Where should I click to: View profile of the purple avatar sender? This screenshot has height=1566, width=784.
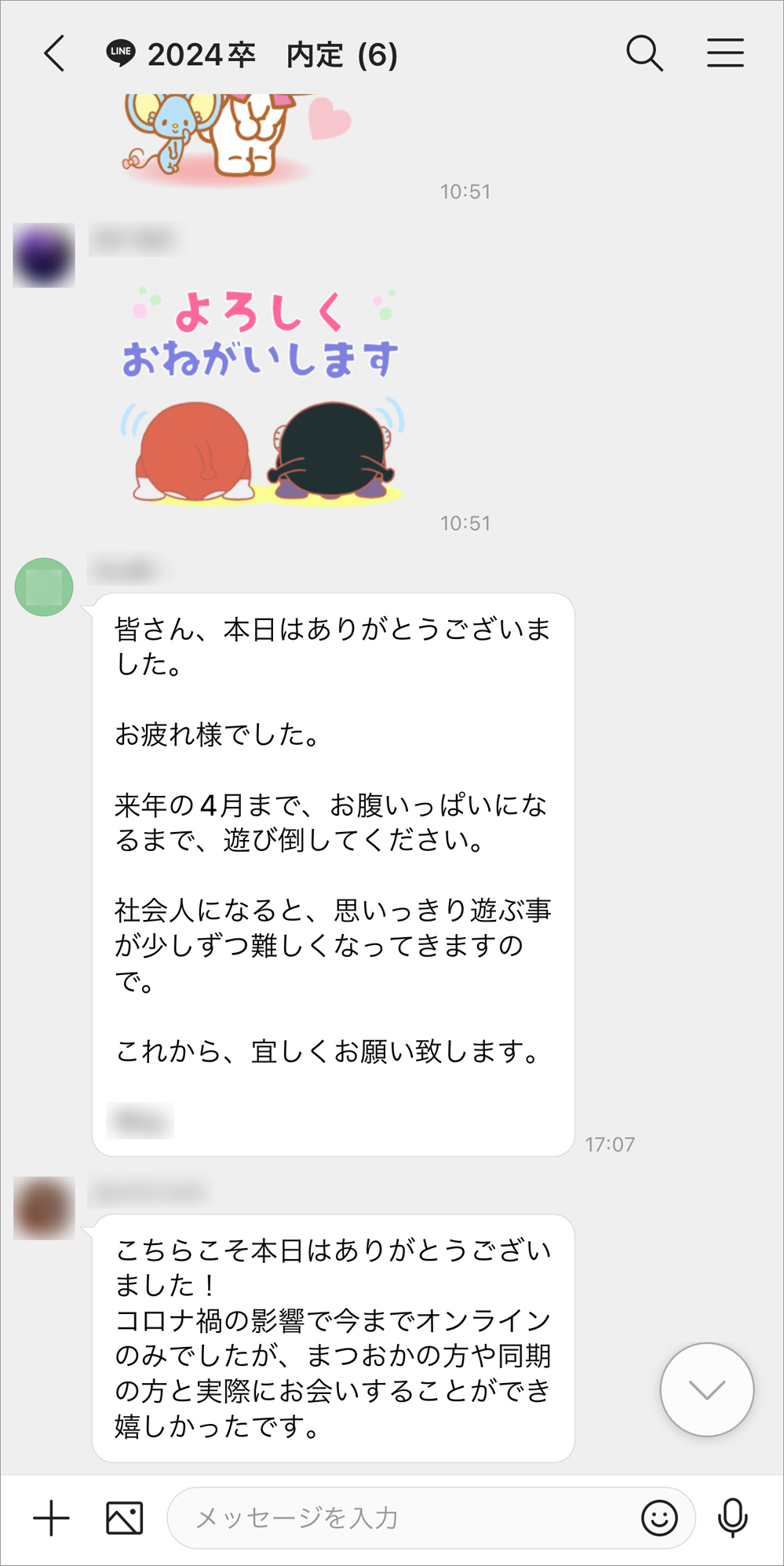click(x=44, y=256)
